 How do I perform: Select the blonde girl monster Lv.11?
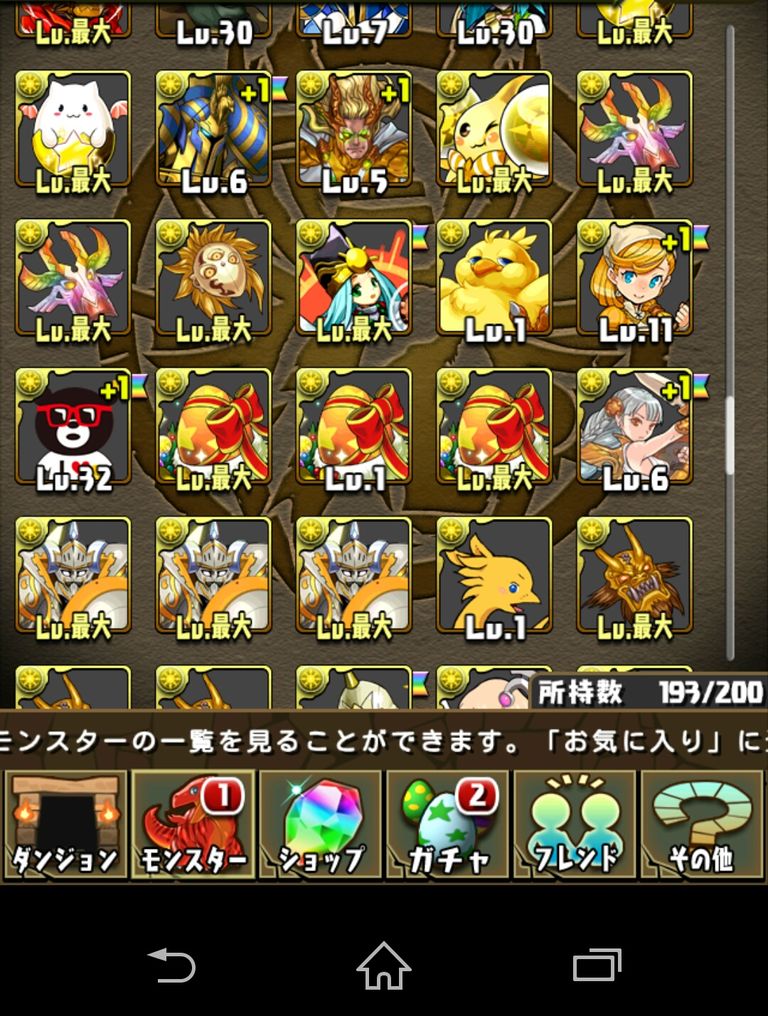(x=635, y=279)
